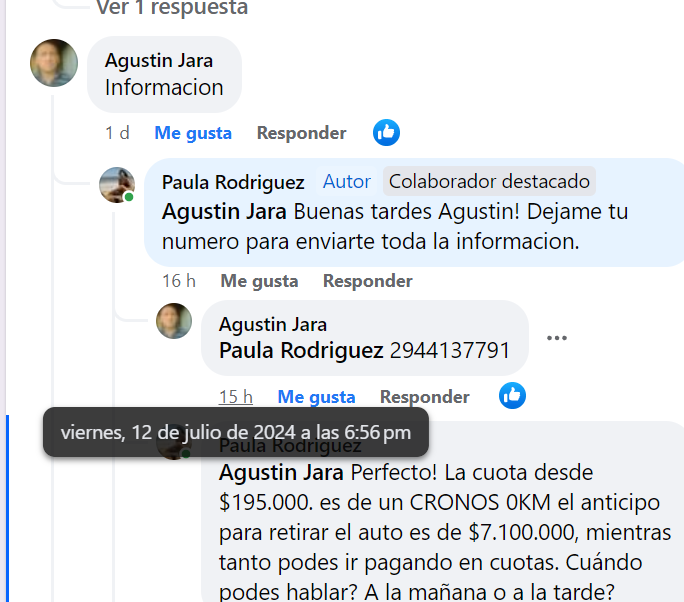Unlike Agustin Jara's phone number reply
The image size is (684, 602).
pos(316,397)
